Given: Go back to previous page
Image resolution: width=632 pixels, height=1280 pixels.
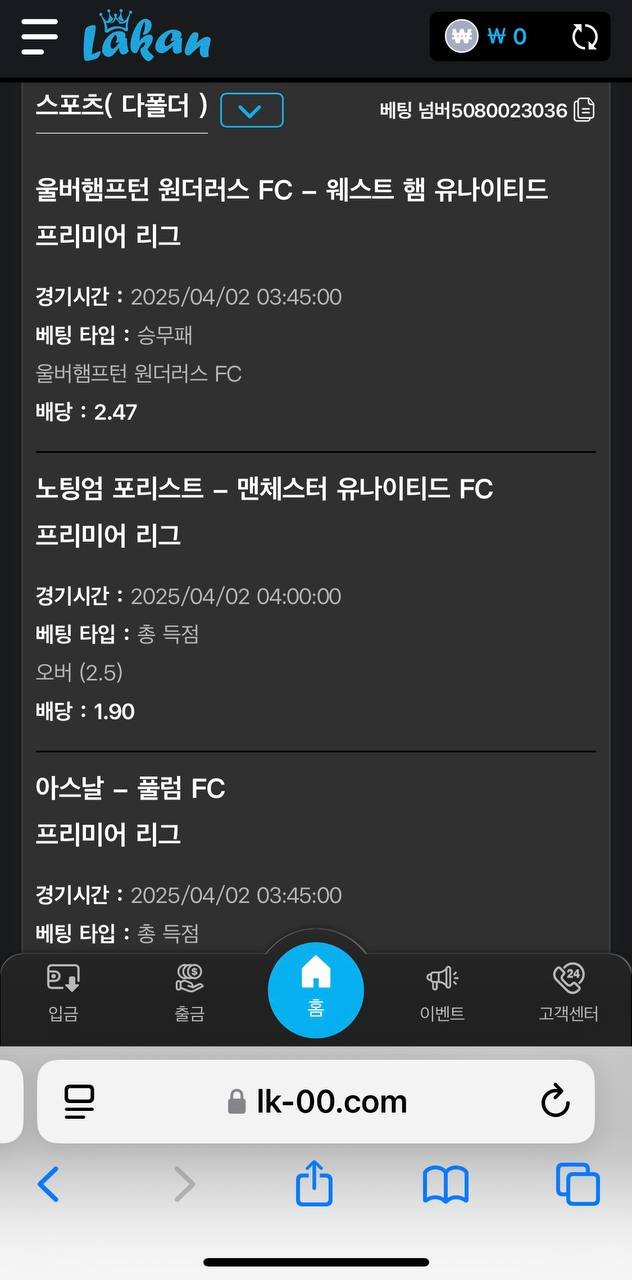Looking at the screenshot, I should [x=48, y=1185].
